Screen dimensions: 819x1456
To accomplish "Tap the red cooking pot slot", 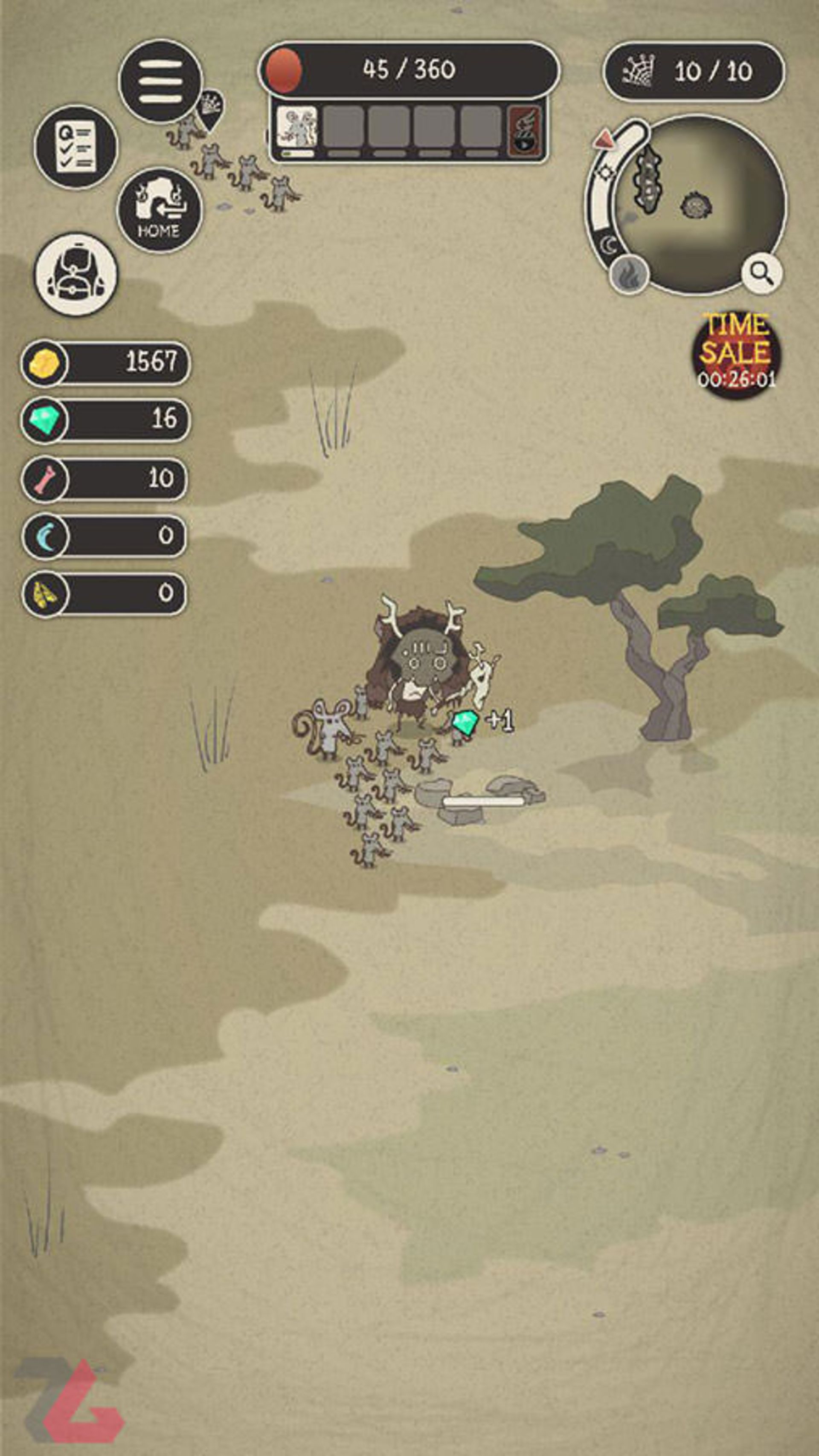I will coord(525,130).
